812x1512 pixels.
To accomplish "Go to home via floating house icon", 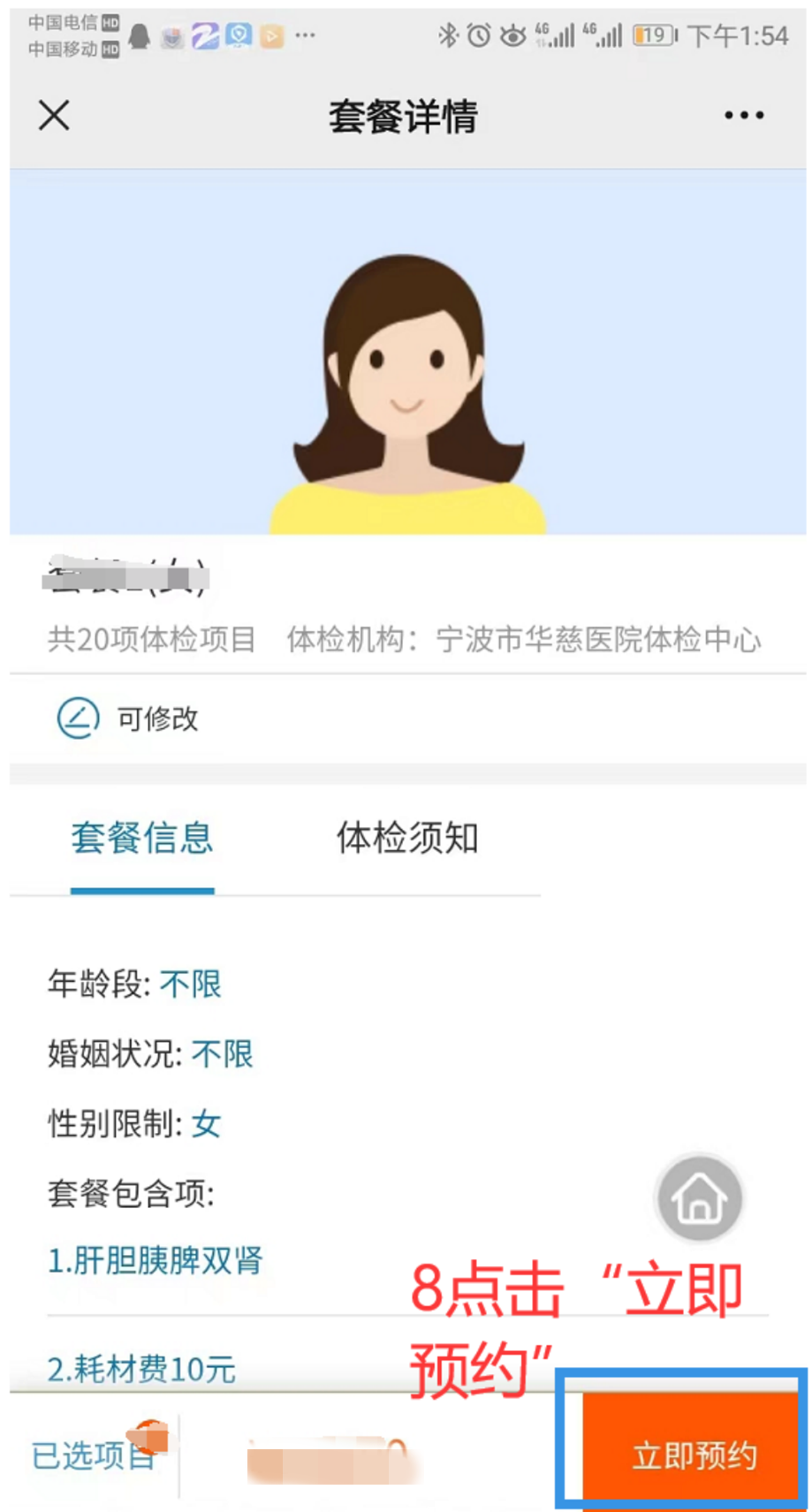I will pos(700,1198).
